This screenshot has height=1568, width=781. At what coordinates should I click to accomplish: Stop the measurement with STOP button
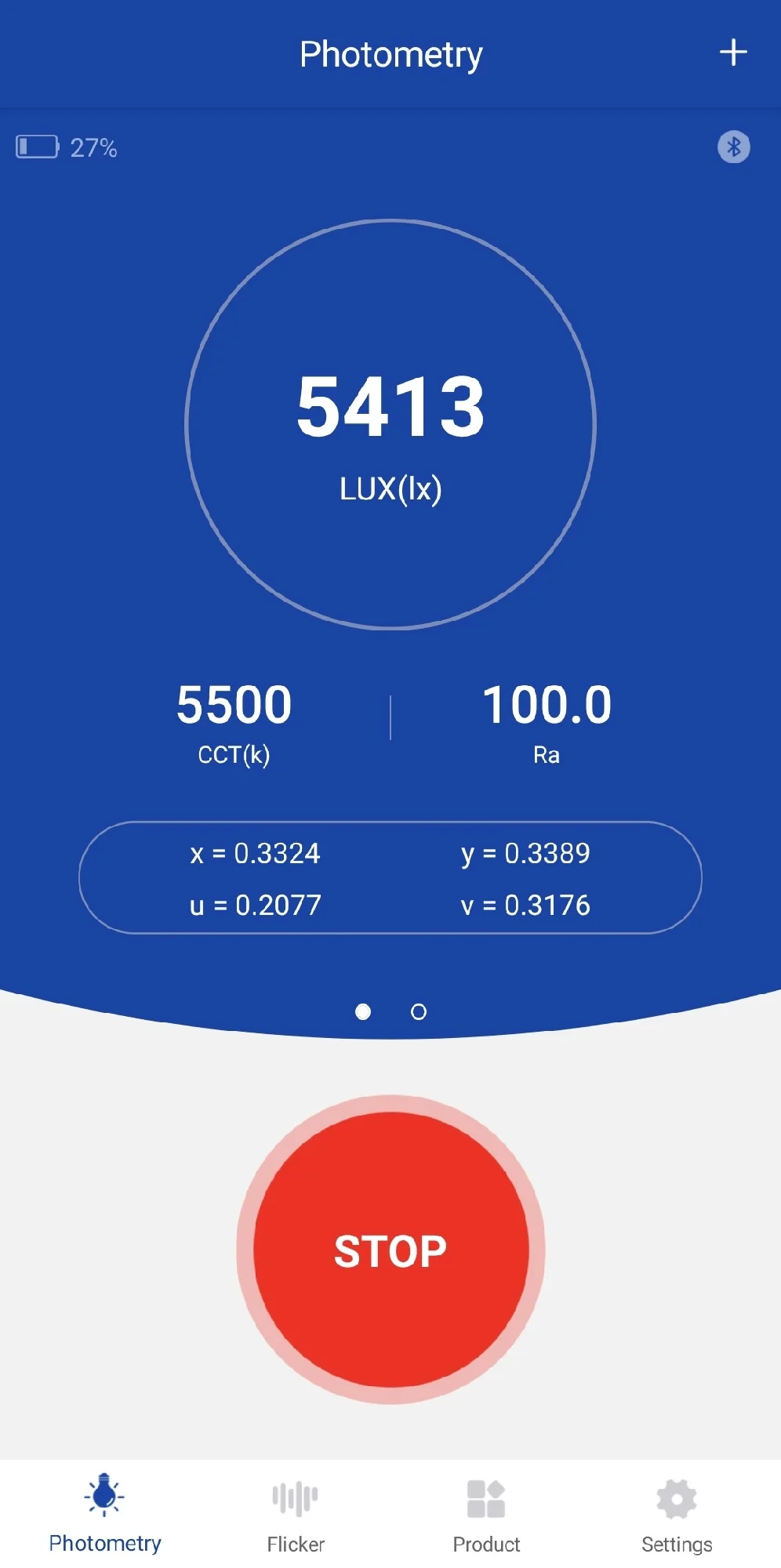(x=390, y=1250)
